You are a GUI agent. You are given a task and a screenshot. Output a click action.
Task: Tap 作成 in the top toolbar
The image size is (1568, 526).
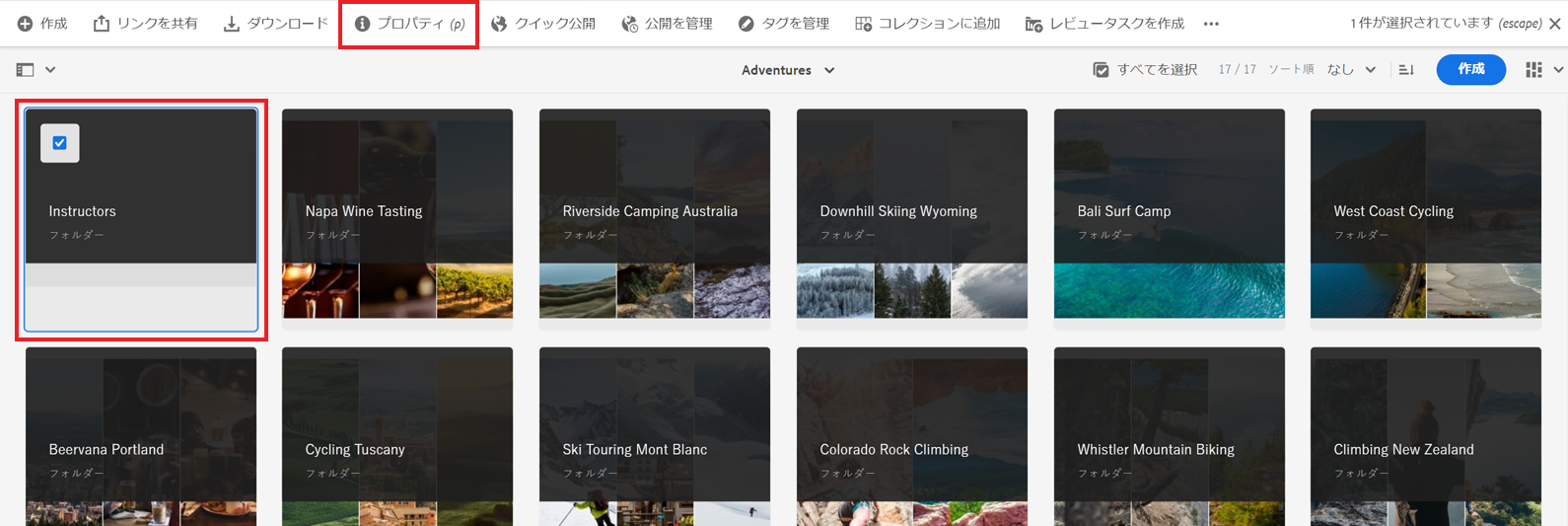click(x=42, y=24)
